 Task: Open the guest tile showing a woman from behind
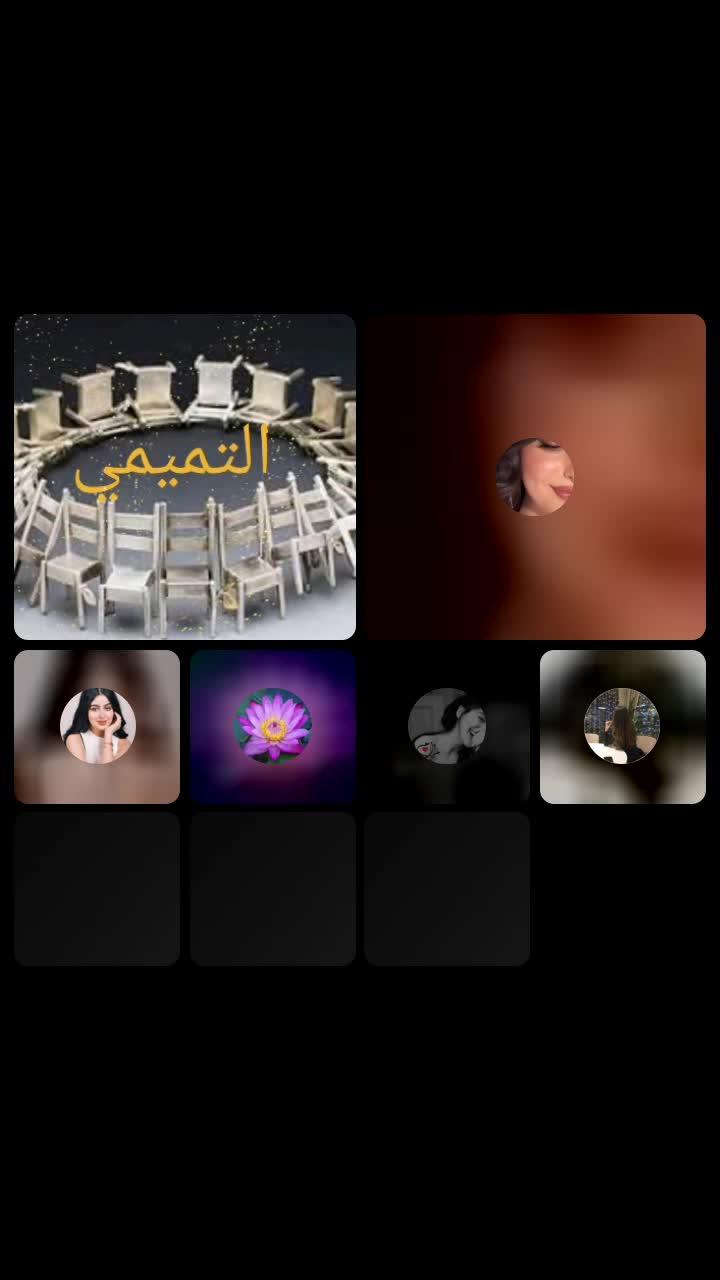[x=622, y=727]
